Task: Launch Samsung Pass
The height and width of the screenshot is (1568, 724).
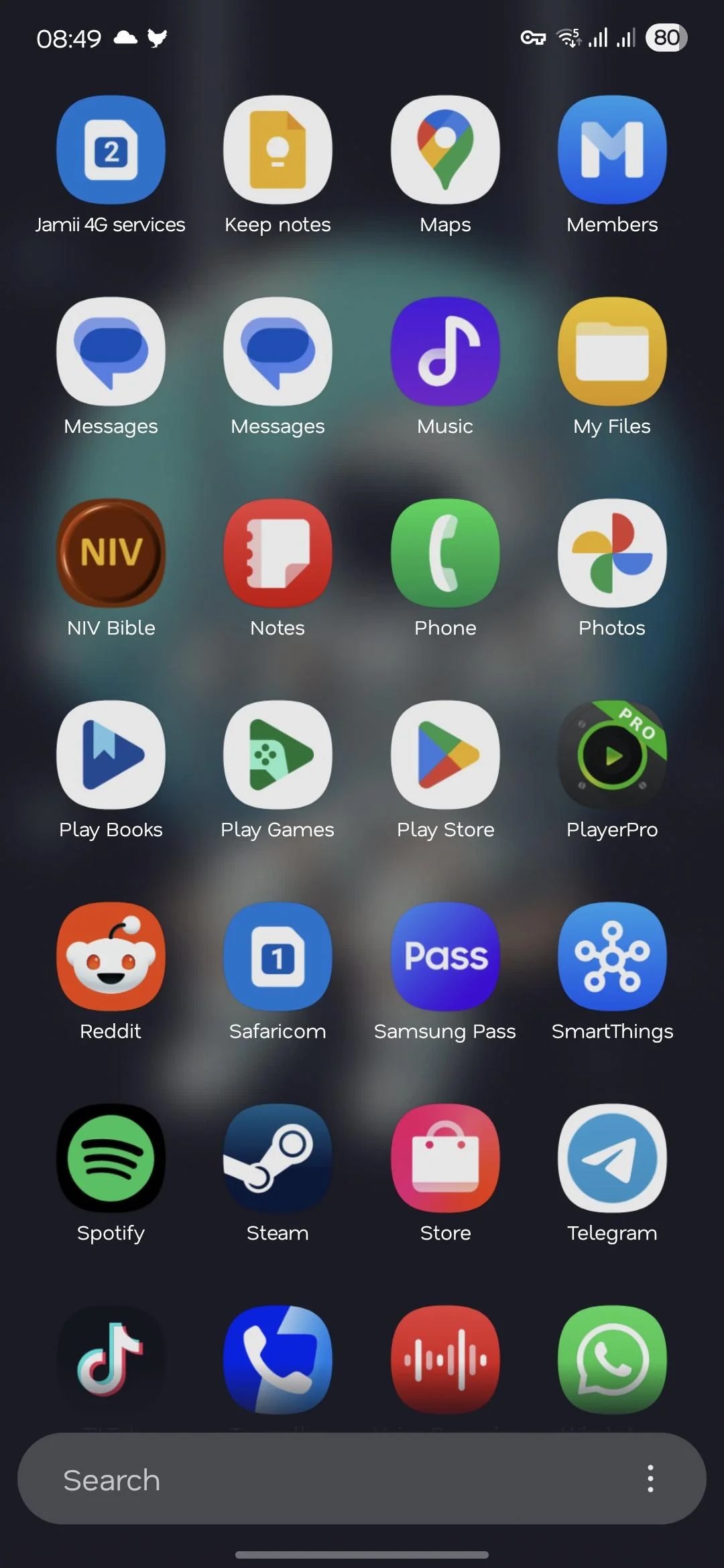Action: point(445,957)
